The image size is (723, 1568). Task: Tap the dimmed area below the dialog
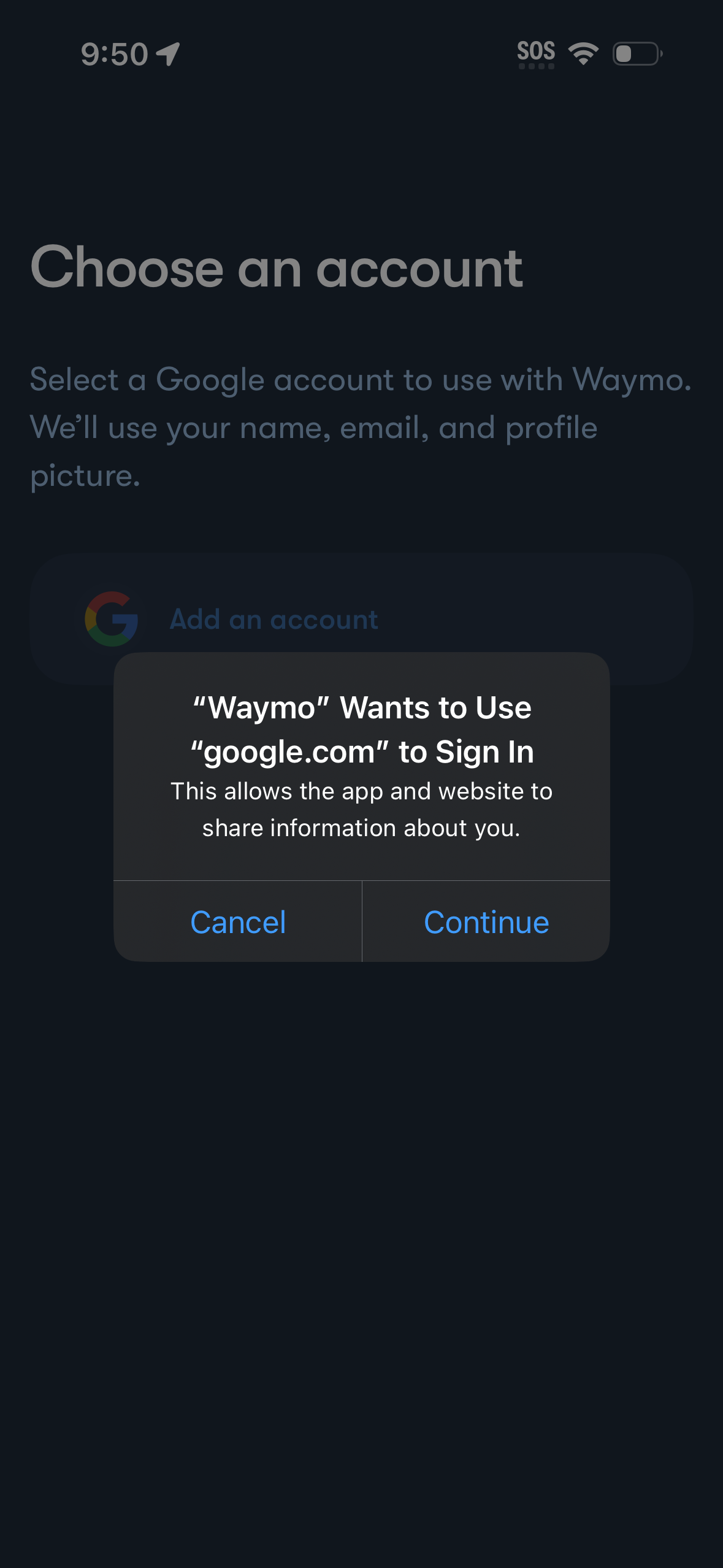coord(362,1166)
